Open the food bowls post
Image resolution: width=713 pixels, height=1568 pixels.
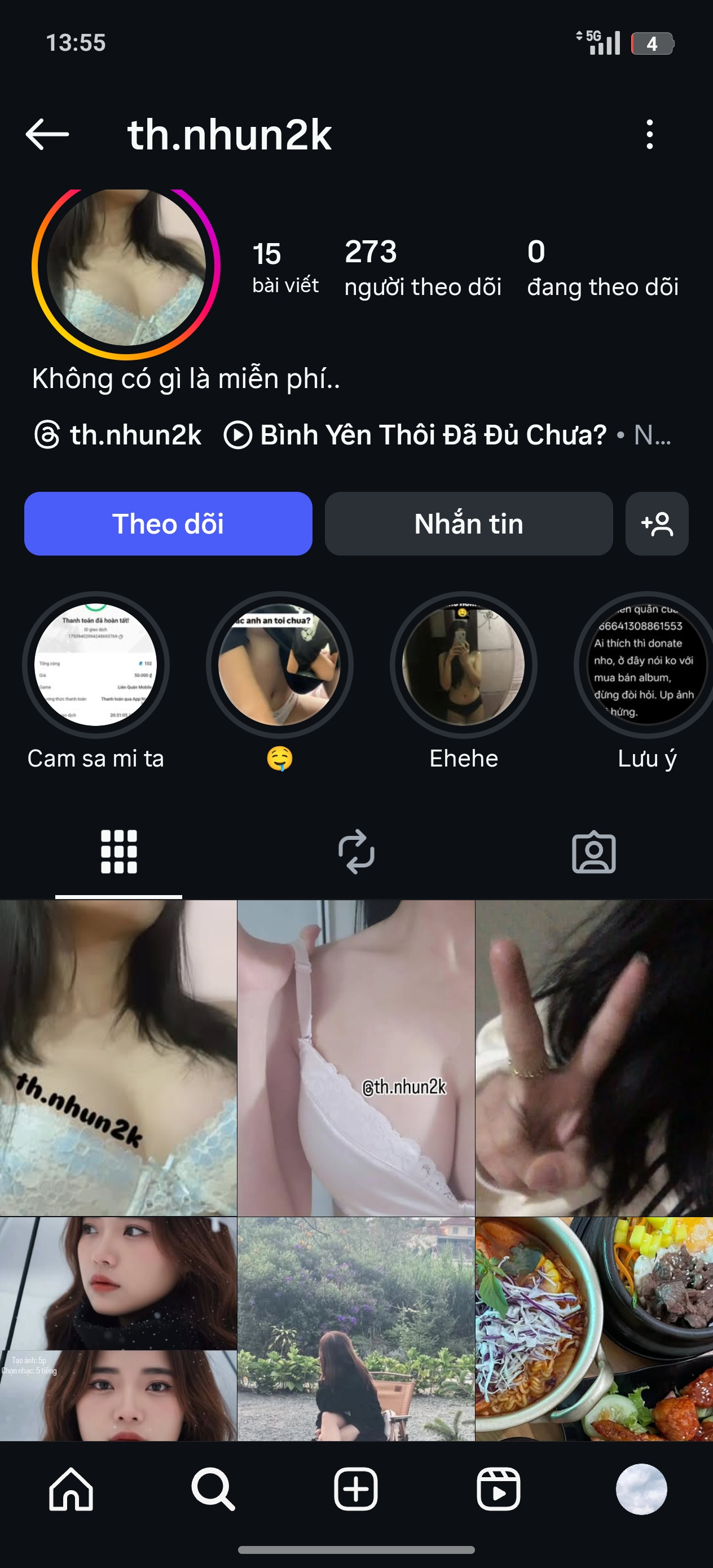(x=593, y=1328)
